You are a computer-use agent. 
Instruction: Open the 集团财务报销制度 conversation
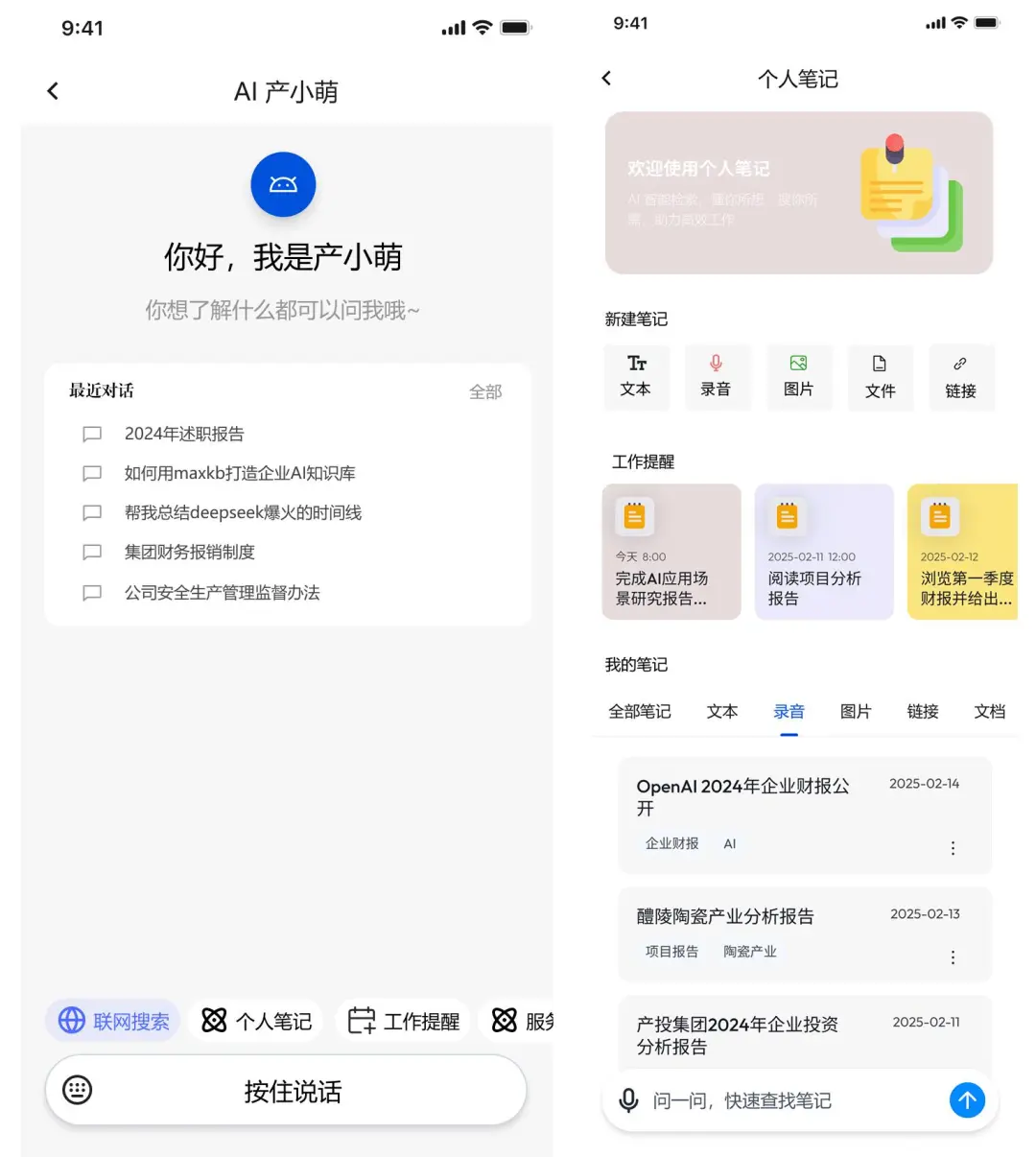pos(190,552)
